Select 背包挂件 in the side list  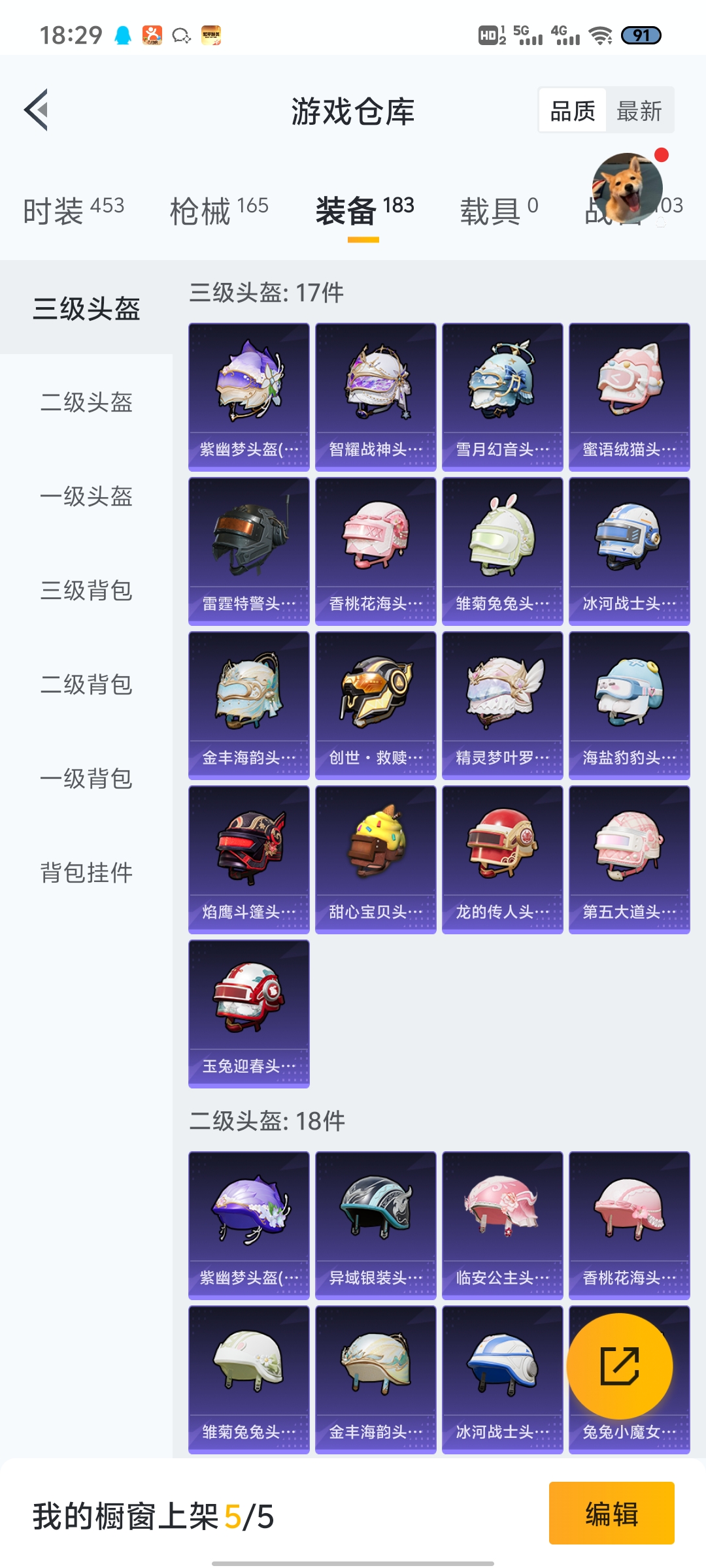pos(86,873)
